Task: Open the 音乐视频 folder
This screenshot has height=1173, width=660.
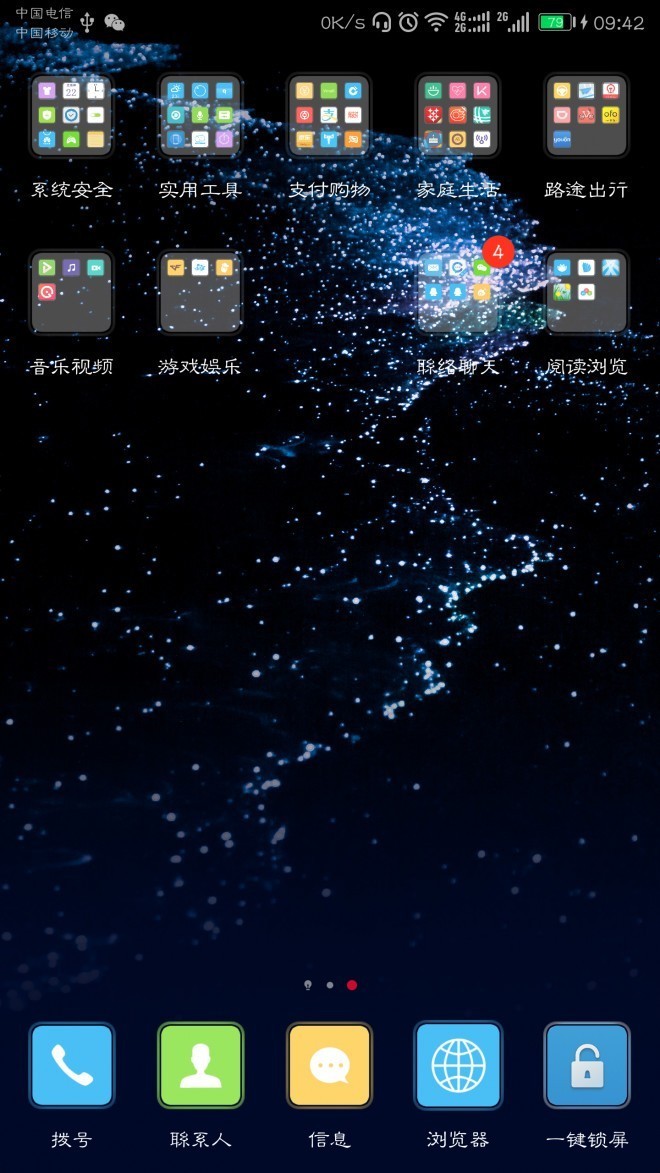Action: click(x=71, y=292)
